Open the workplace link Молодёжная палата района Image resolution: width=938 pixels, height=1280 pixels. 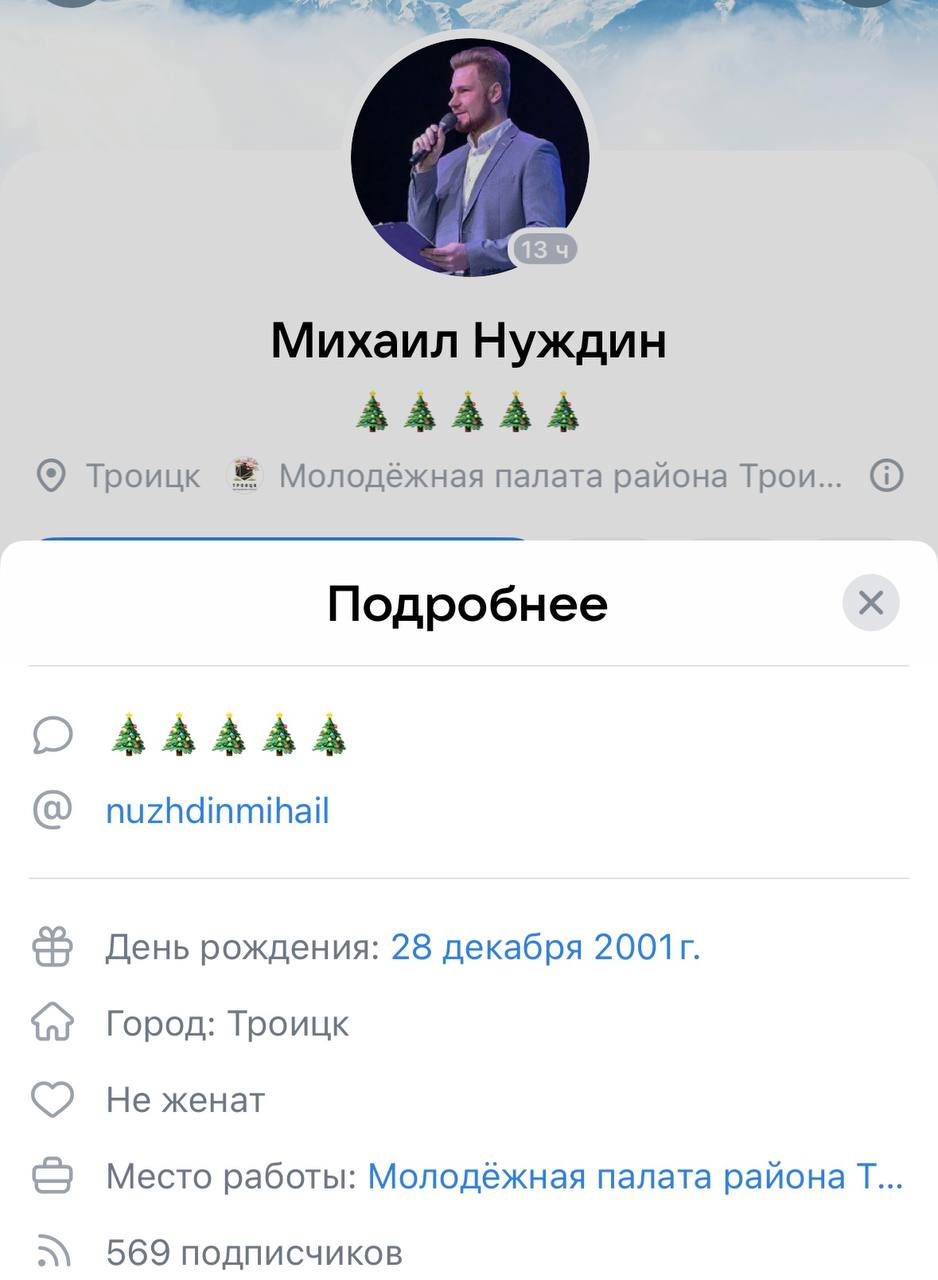[635, 1177]
